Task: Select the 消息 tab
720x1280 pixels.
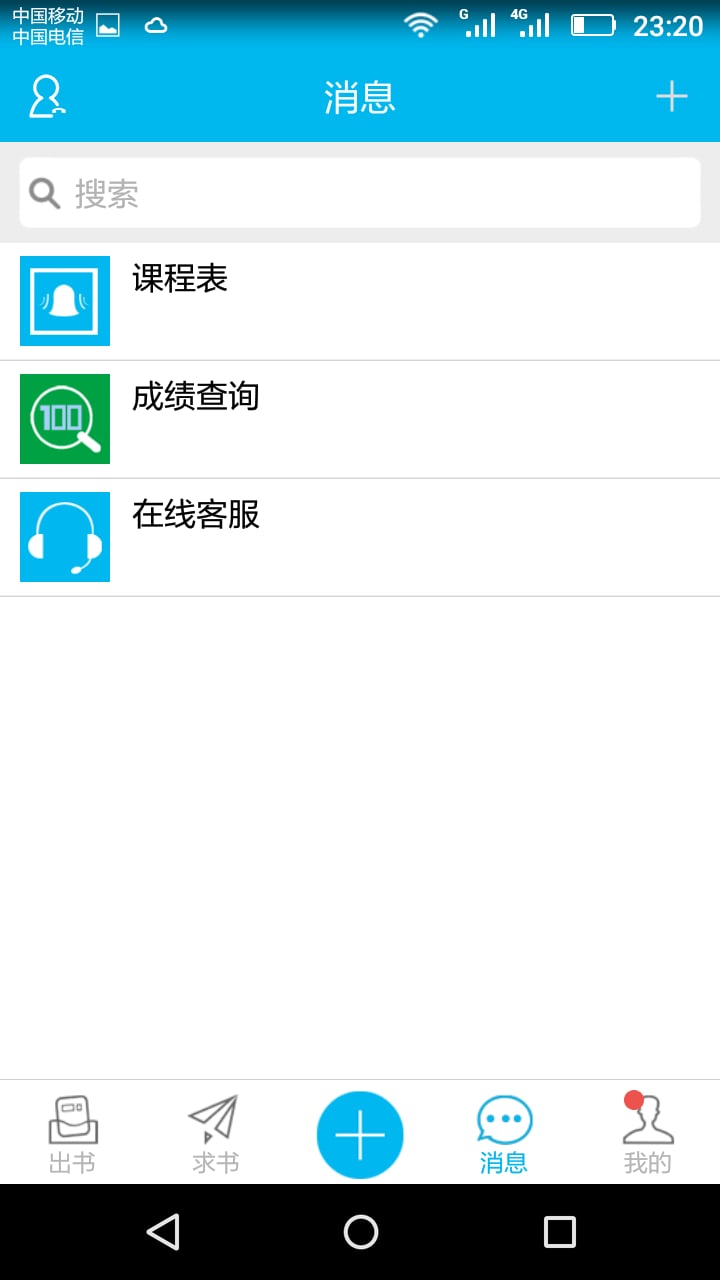Action: [x=504, y=1134]
